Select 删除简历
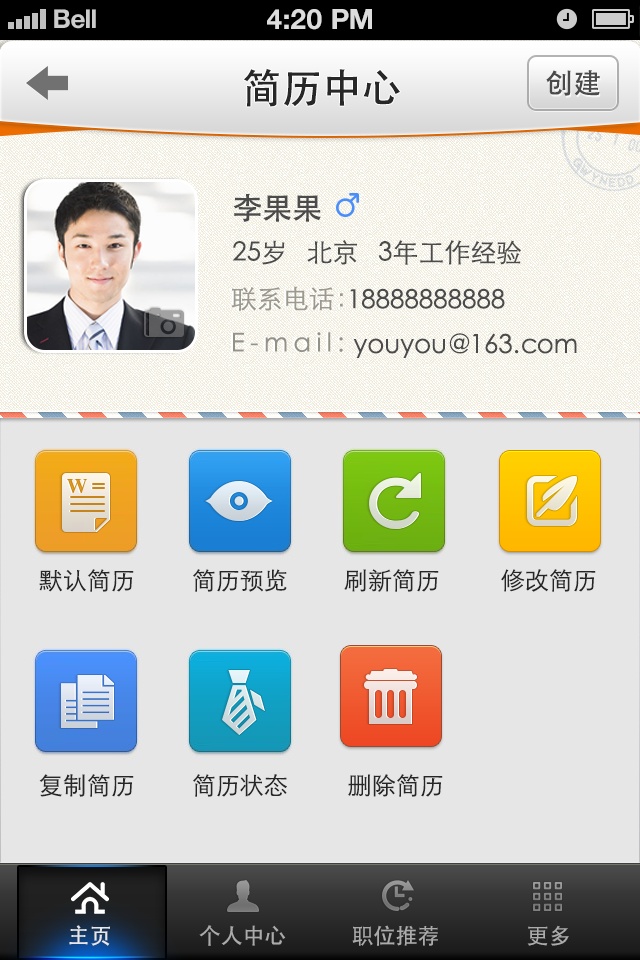This screenshot has height=960, width=640. (x=391, y=698)
